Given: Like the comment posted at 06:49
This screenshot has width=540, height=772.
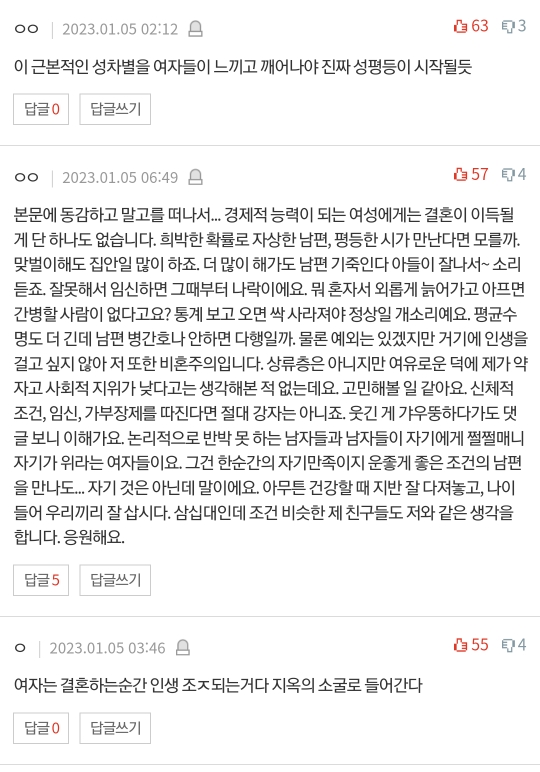Looking at the screenshot, I should 471,174.
